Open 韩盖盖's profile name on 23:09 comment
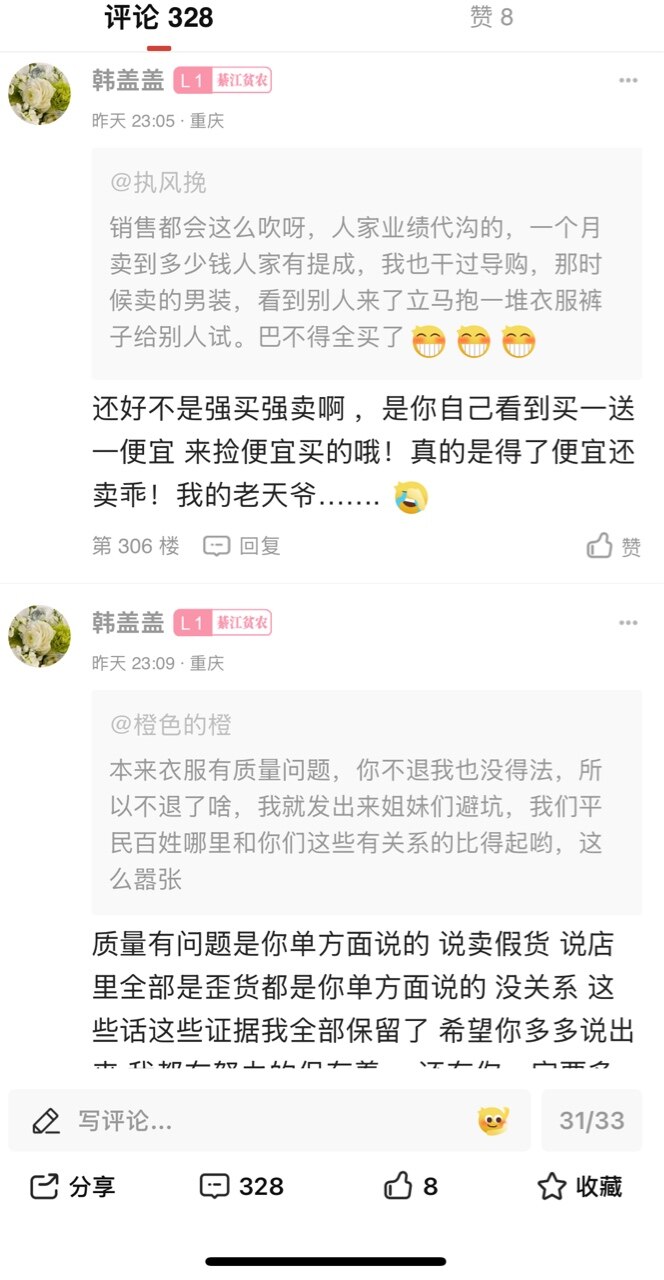The width and height of the screenshot is (664, 1280). pos(128,623)
